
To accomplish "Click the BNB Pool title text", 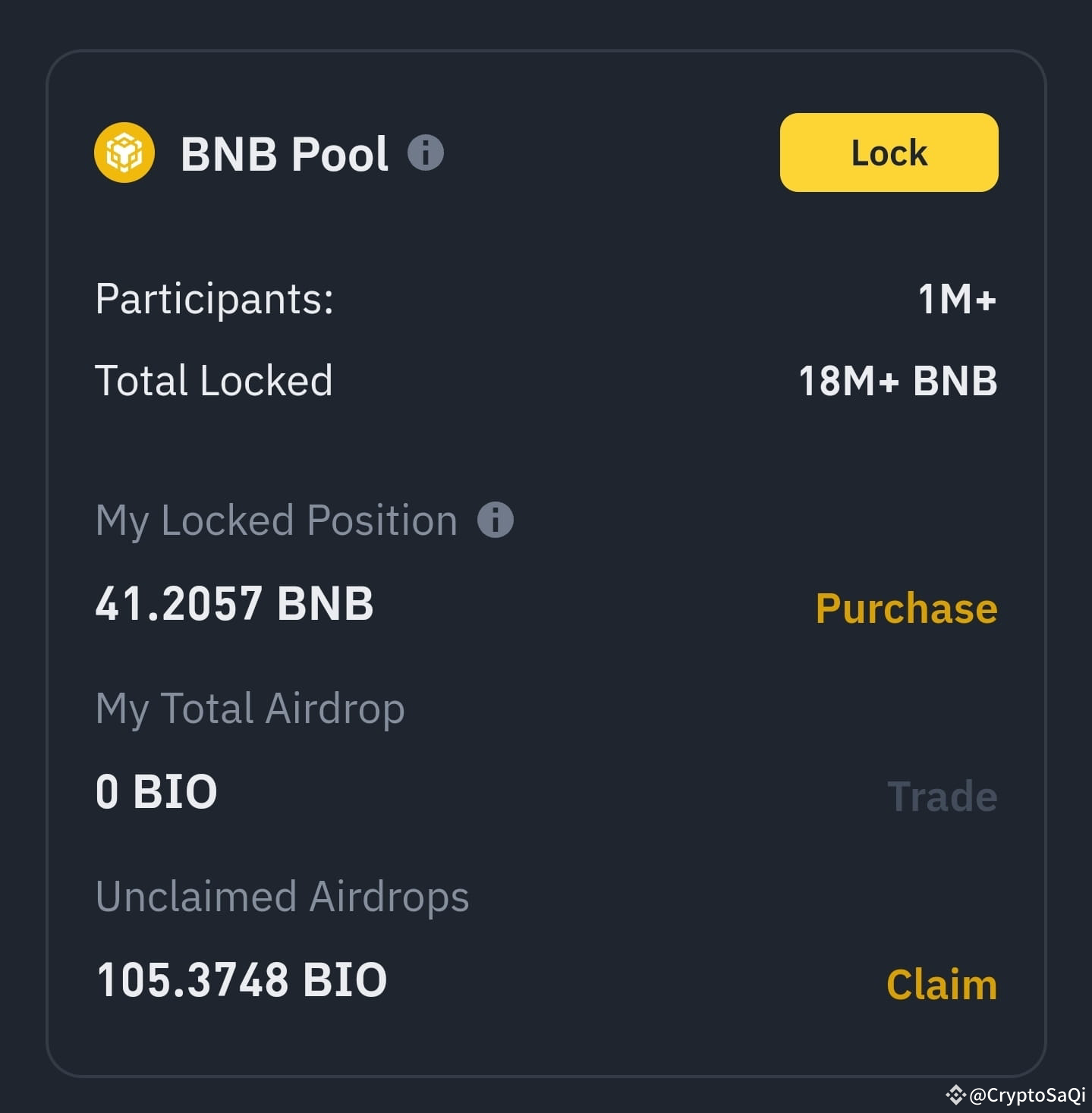I will pos(285,152).
